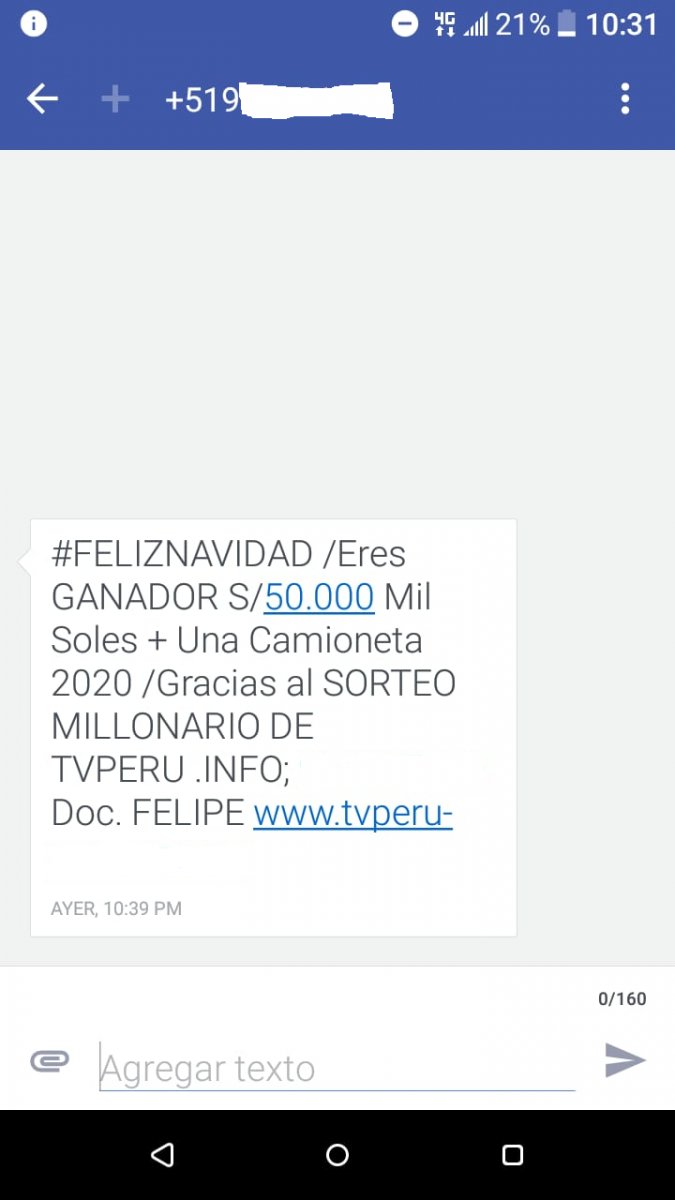The width and height of the screenshot is (675, 1200).
Task: Open the system recent apps button
Action: coord(512,1155)
